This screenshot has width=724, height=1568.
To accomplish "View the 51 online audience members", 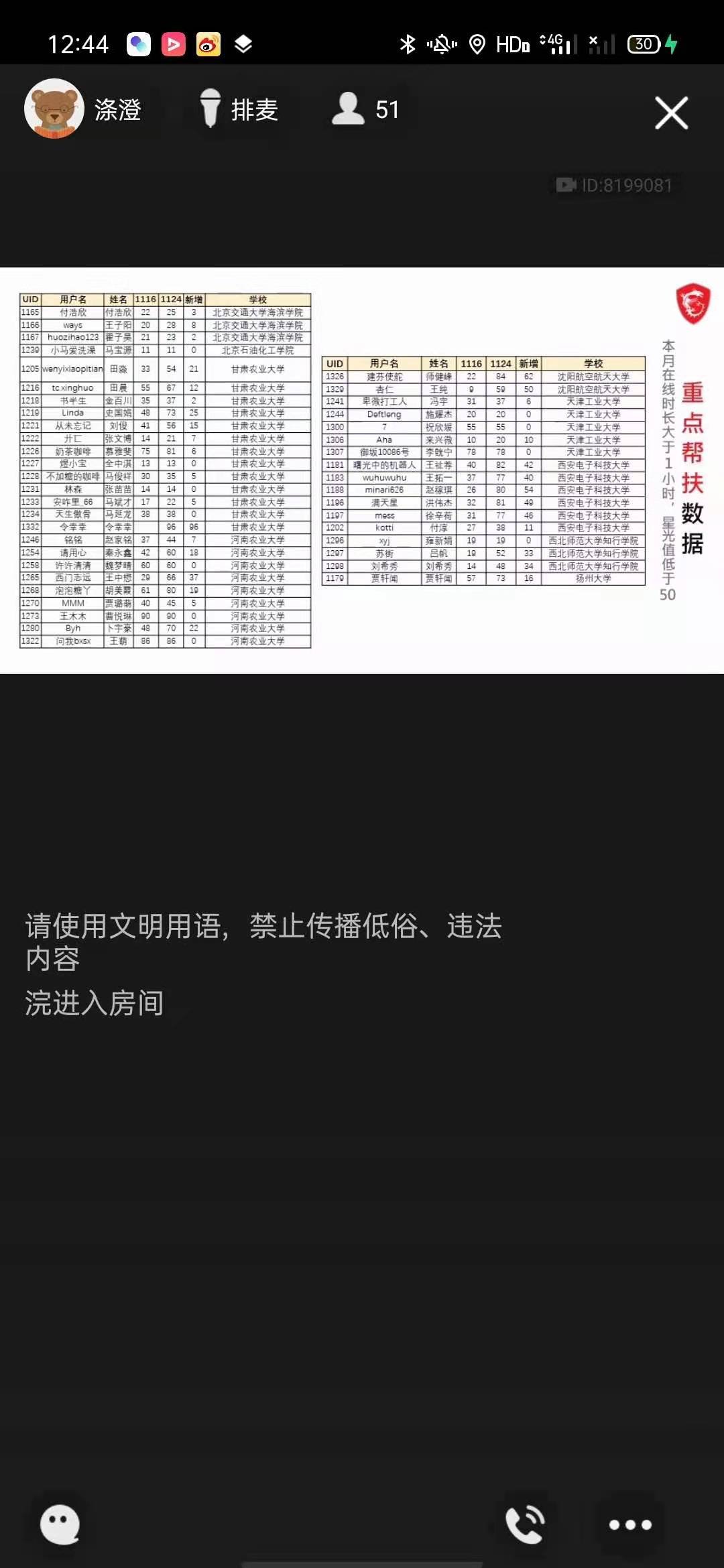I will tap(366, 109).
